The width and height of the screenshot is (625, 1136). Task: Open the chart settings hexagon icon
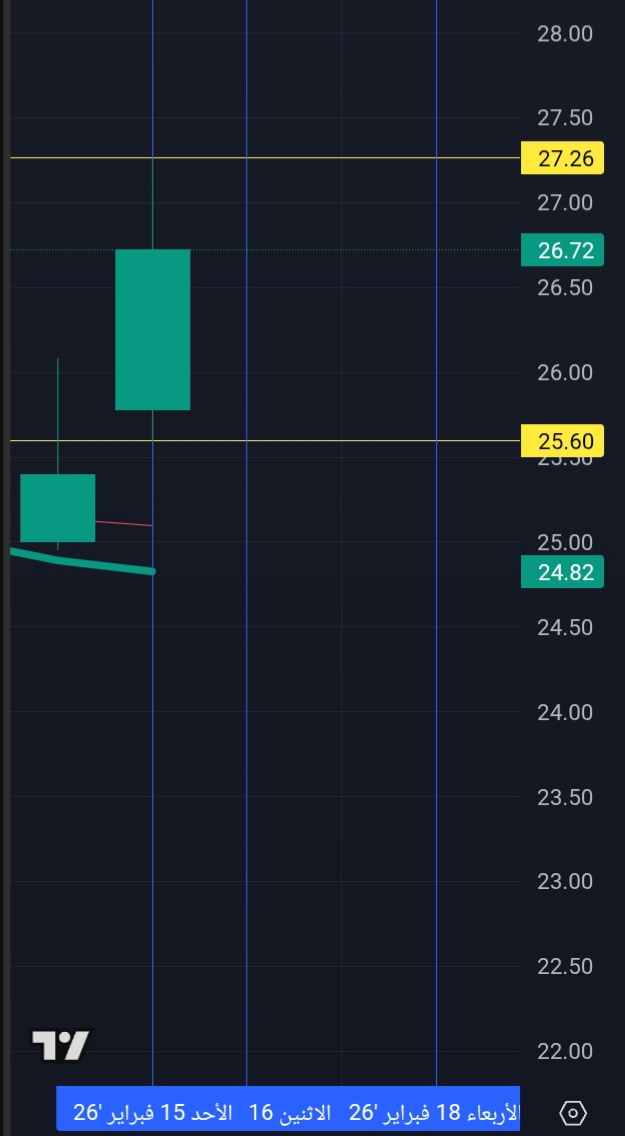[573, 1112]
